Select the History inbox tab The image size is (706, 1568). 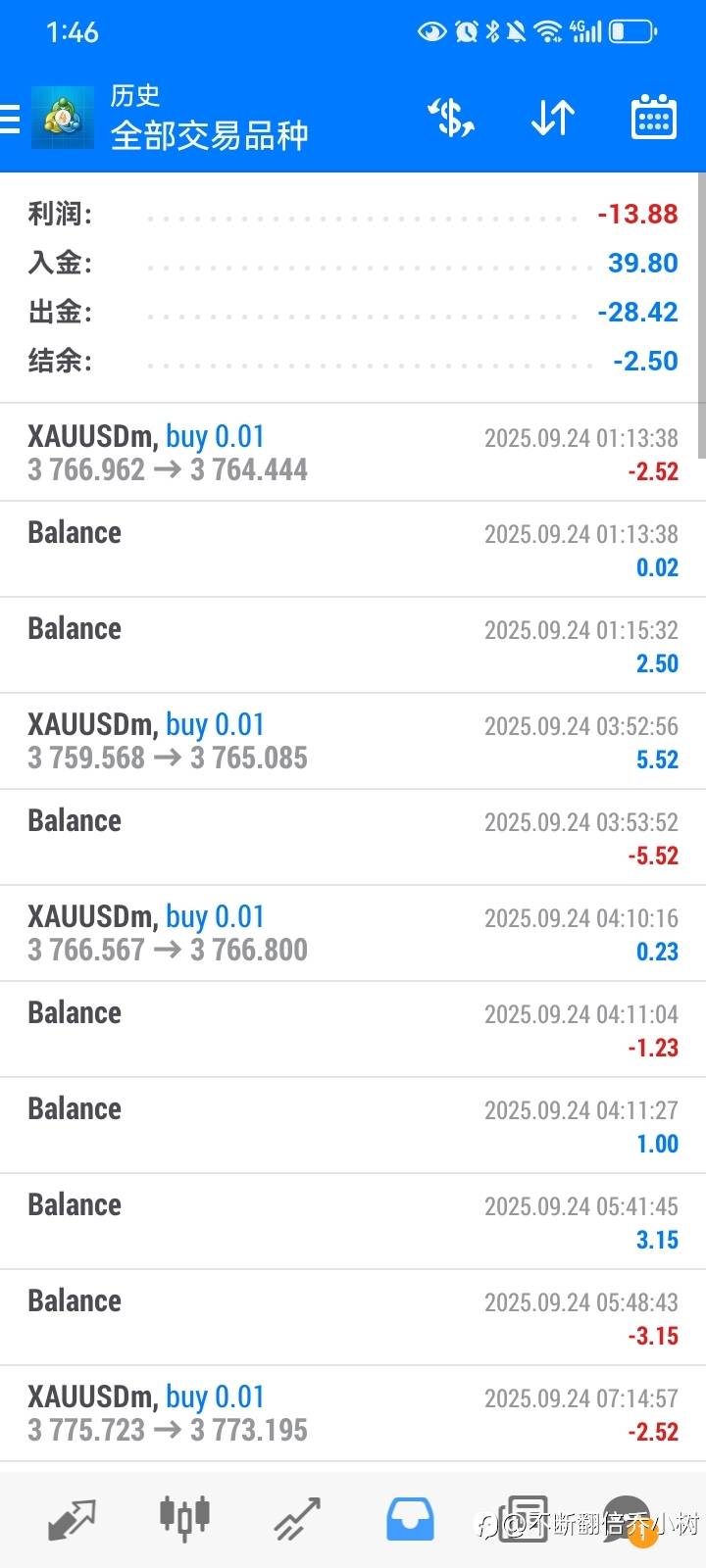(410, 1519)
